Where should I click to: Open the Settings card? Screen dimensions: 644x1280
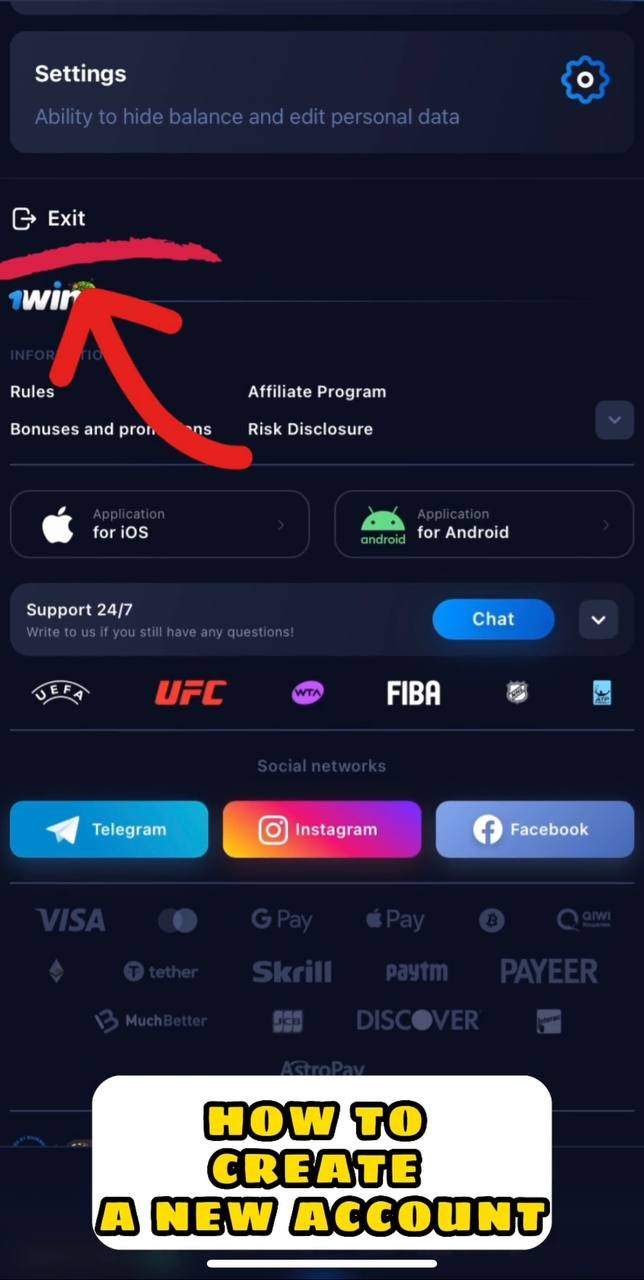(321, 93)
